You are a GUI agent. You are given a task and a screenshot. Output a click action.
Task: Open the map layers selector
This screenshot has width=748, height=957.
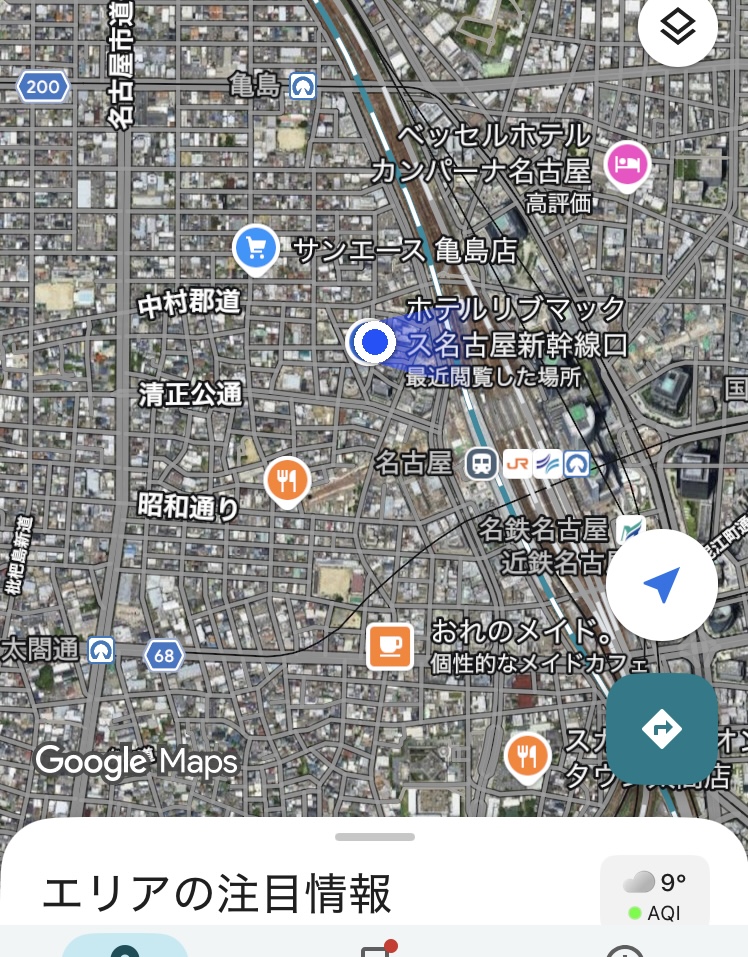pos(678,29)
